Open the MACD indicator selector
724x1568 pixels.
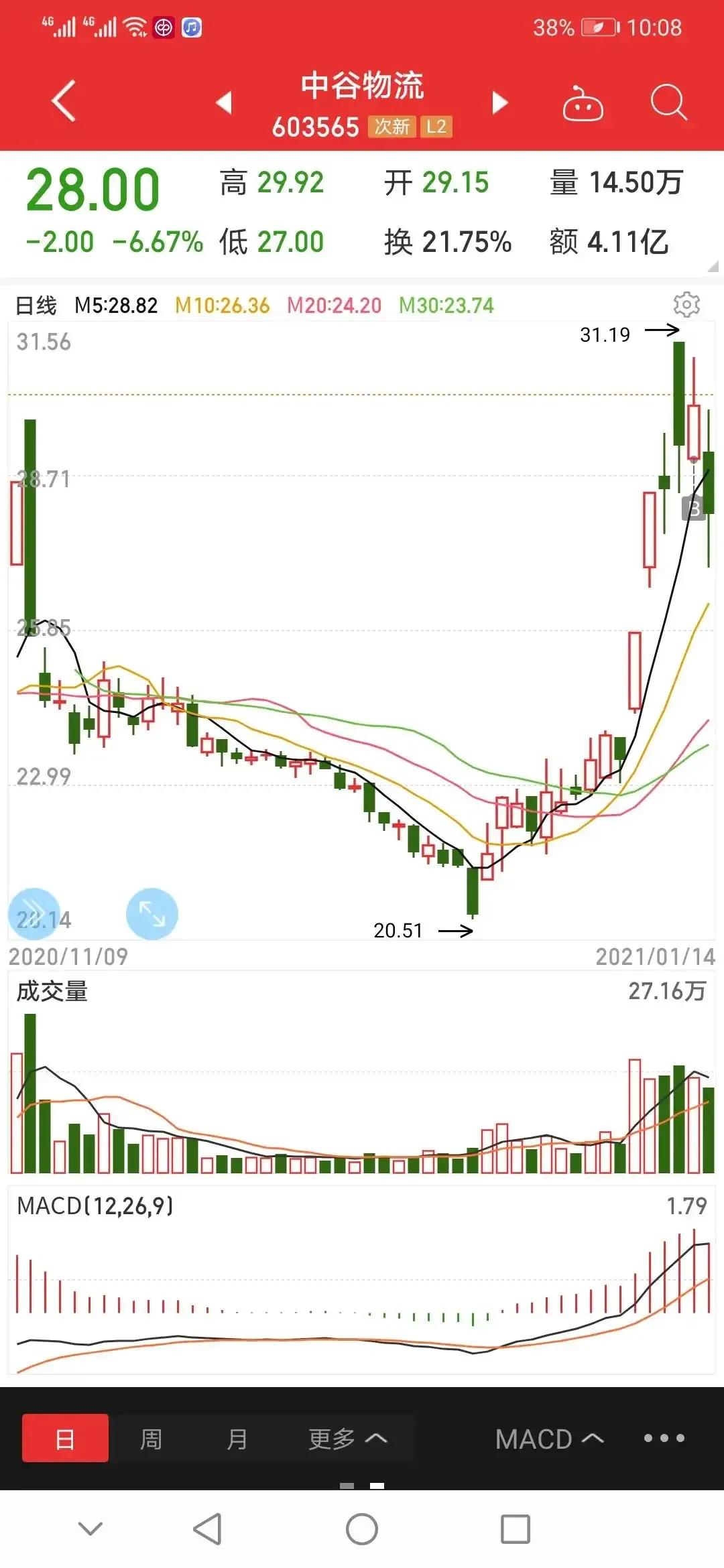pyautogui.click(x=550, y=1439)
